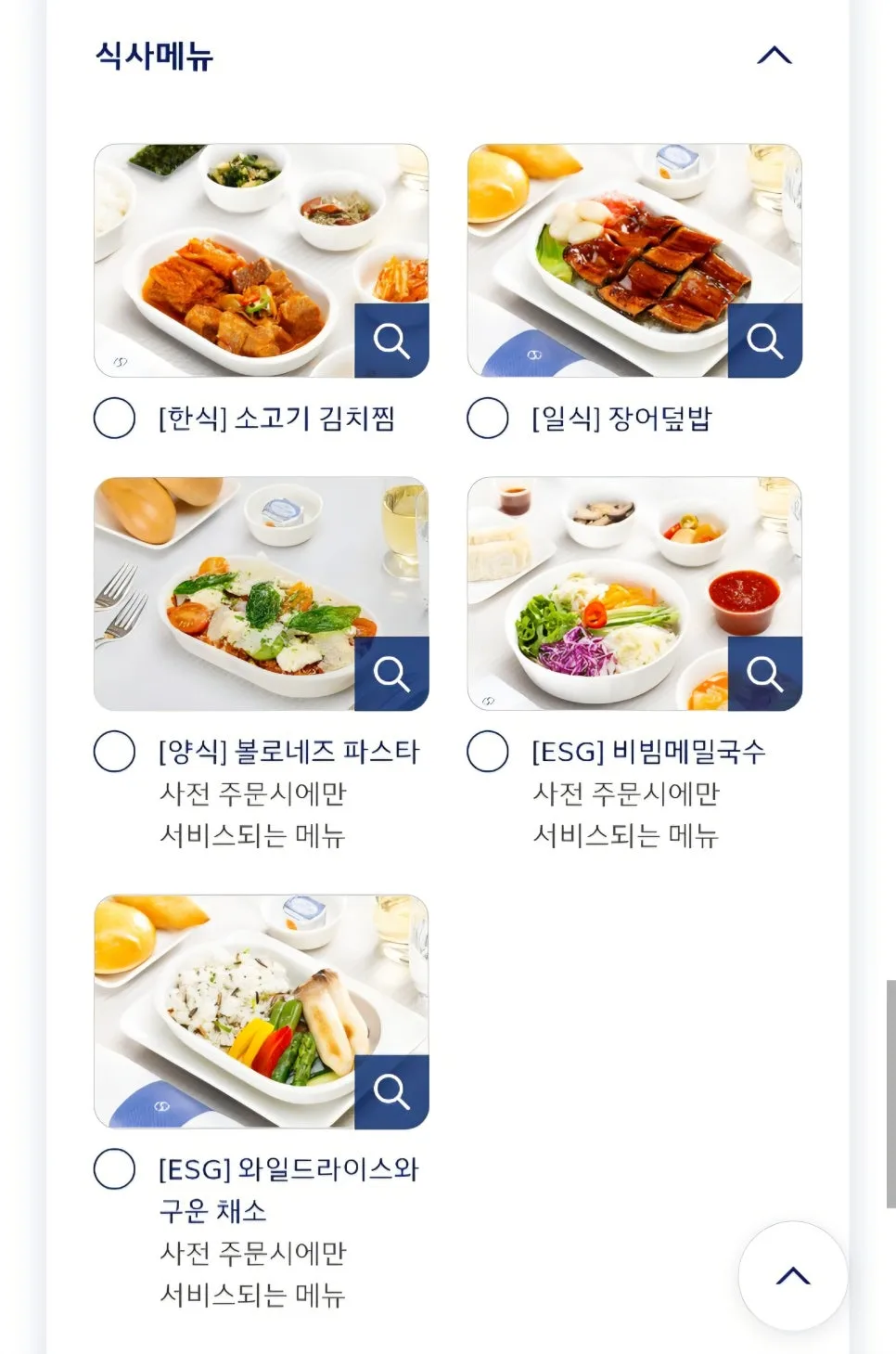Zoom the 비빔메밀국수 image
This screenshot has height=1354, width=896.
click(764, 674)
